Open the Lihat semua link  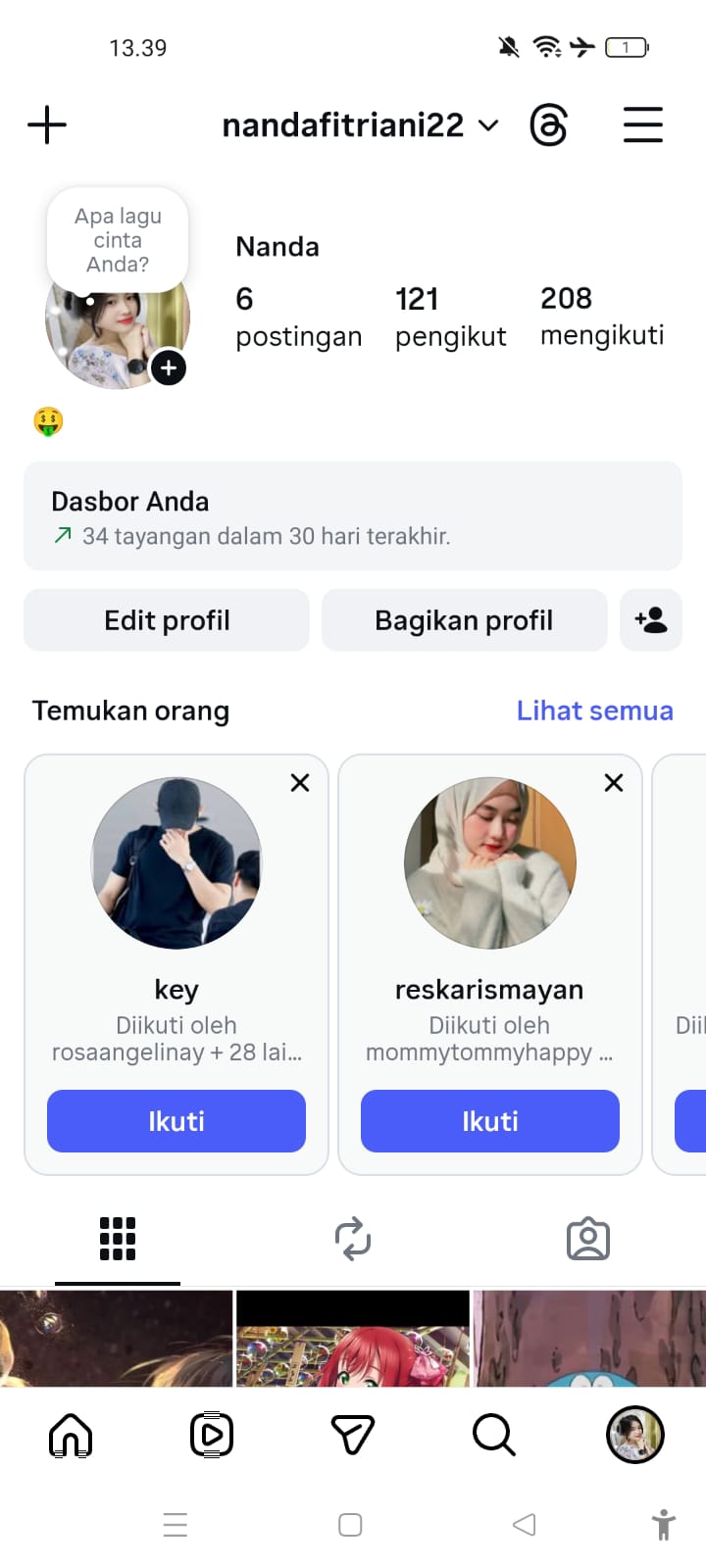[x=594, y=710]
